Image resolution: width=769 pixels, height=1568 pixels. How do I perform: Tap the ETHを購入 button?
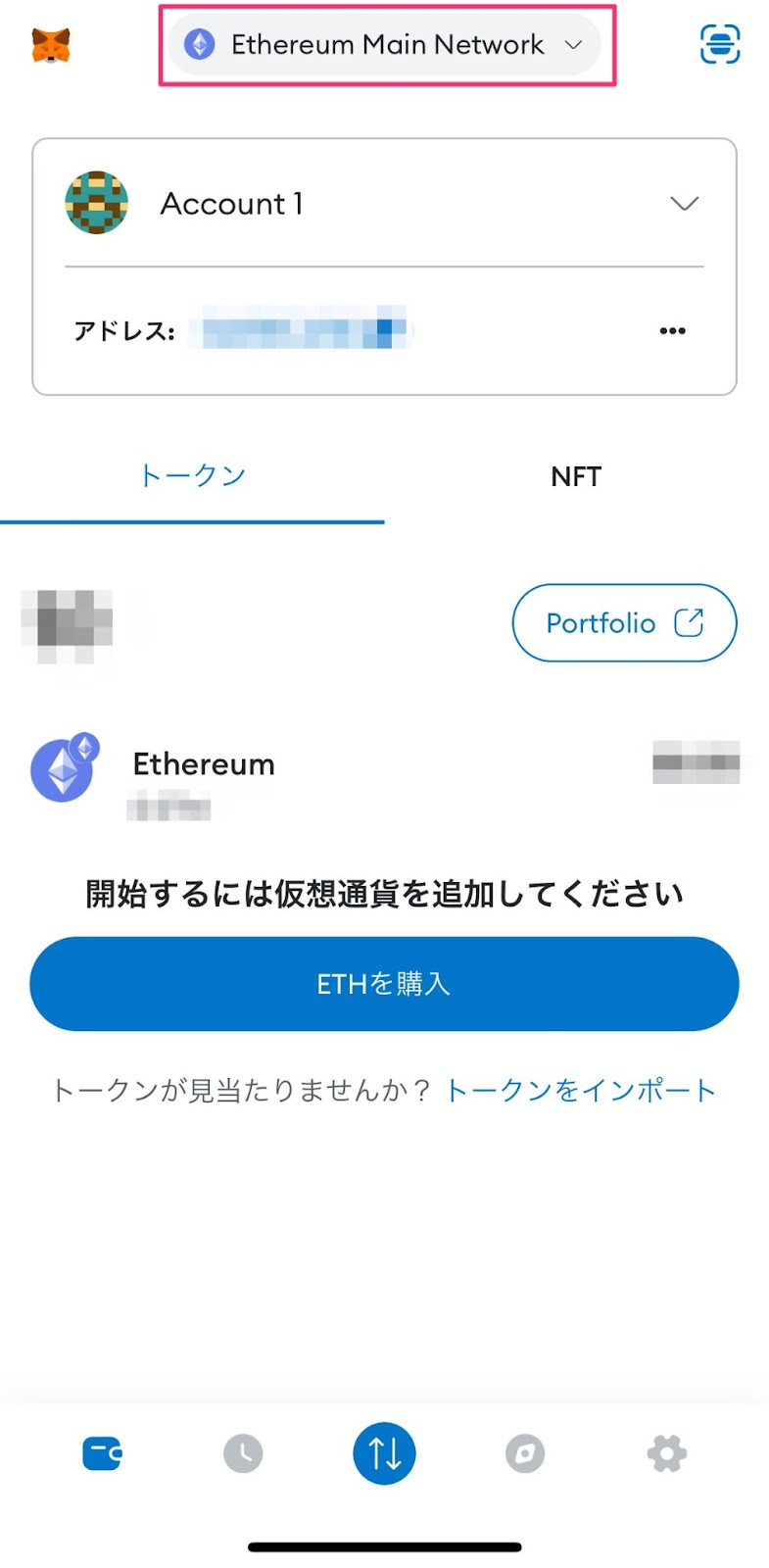pos(384,984)
